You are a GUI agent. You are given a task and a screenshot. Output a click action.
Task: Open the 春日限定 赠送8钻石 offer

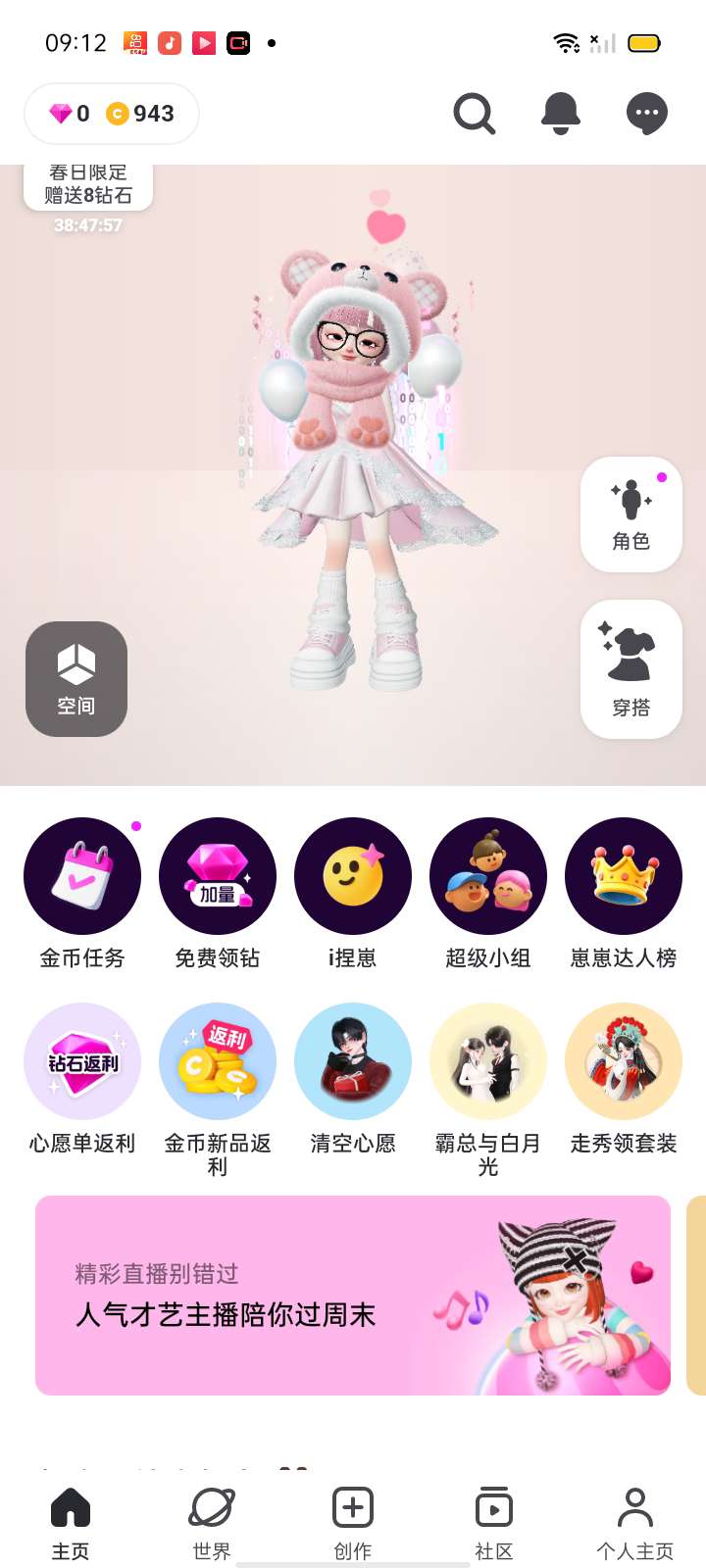(88, 186)
